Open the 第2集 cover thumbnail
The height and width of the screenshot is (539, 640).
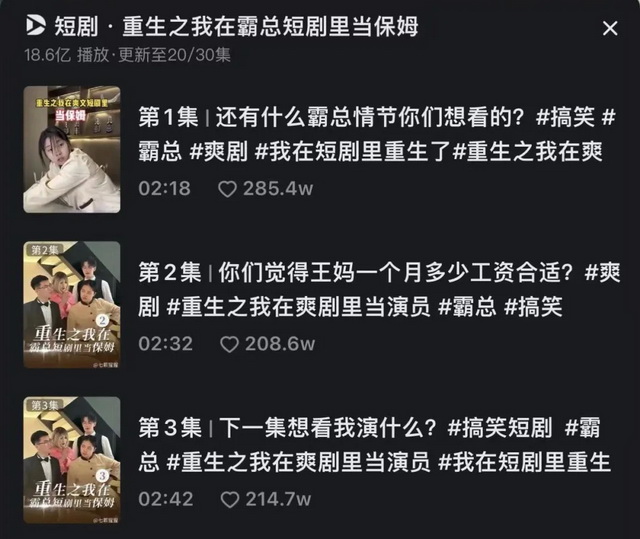coord(72,304)
